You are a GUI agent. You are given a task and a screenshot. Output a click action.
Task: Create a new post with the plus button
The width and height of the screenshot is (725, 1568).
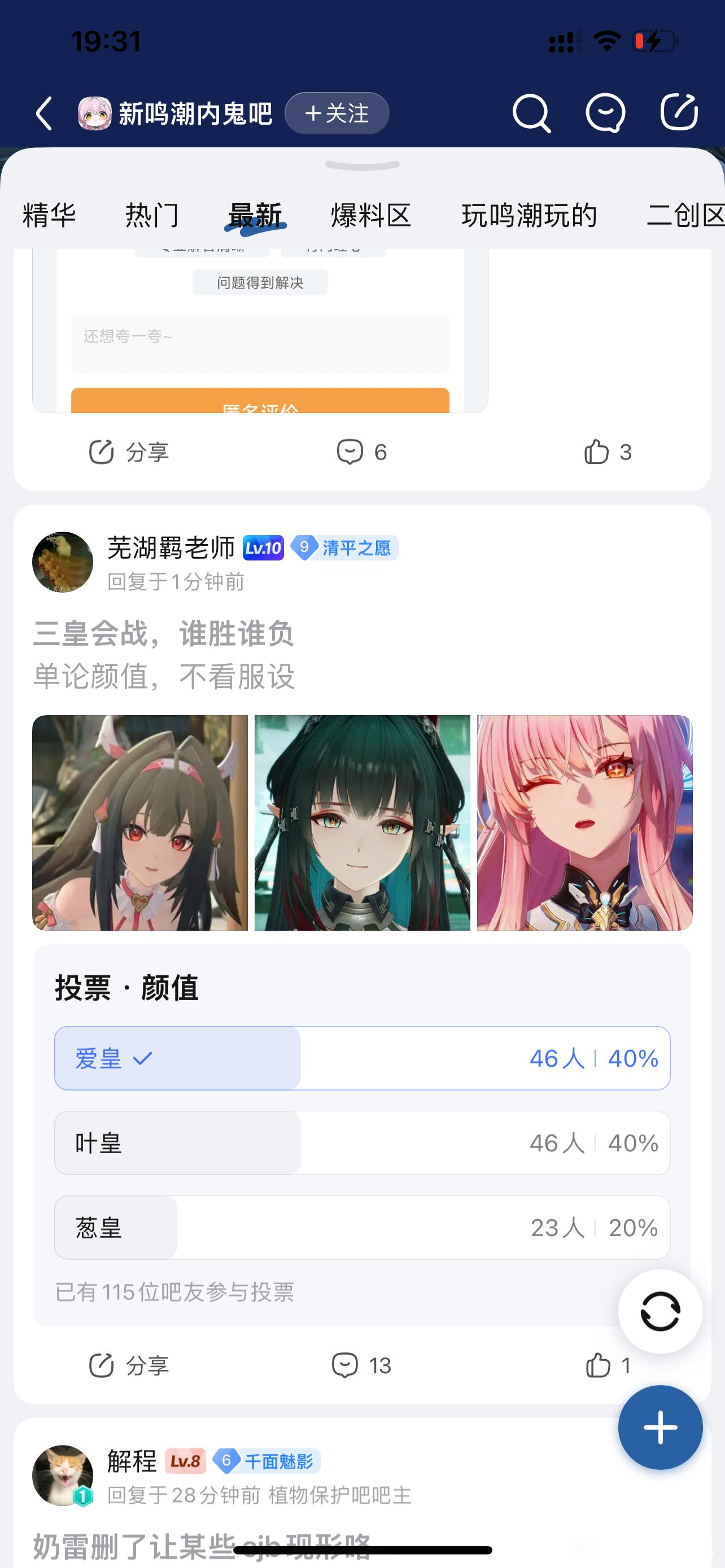[660, 1427]
